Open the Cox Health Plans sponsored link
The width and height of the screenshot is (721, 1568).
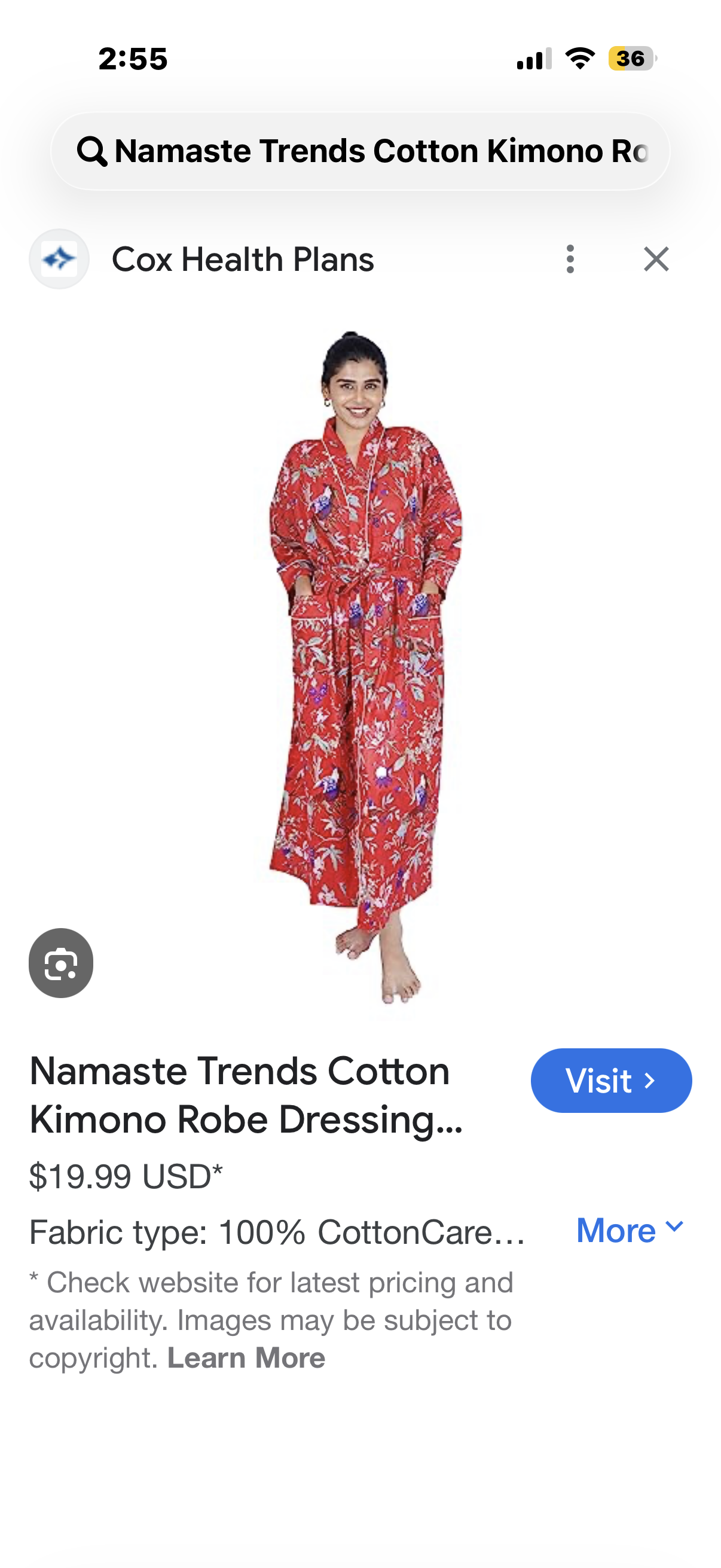click(243, 260)
